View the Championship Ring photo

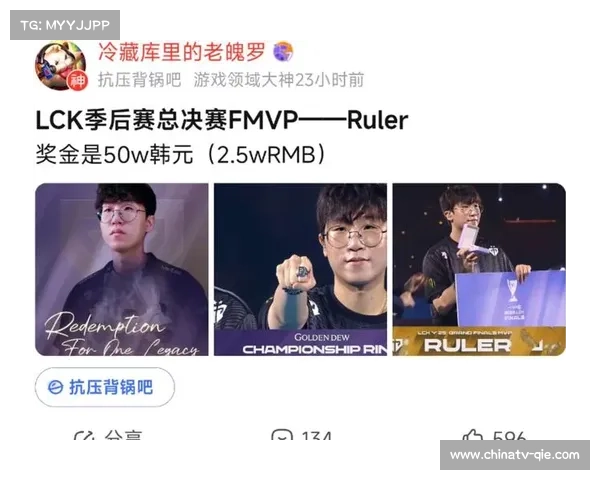[x=300, y=269]
